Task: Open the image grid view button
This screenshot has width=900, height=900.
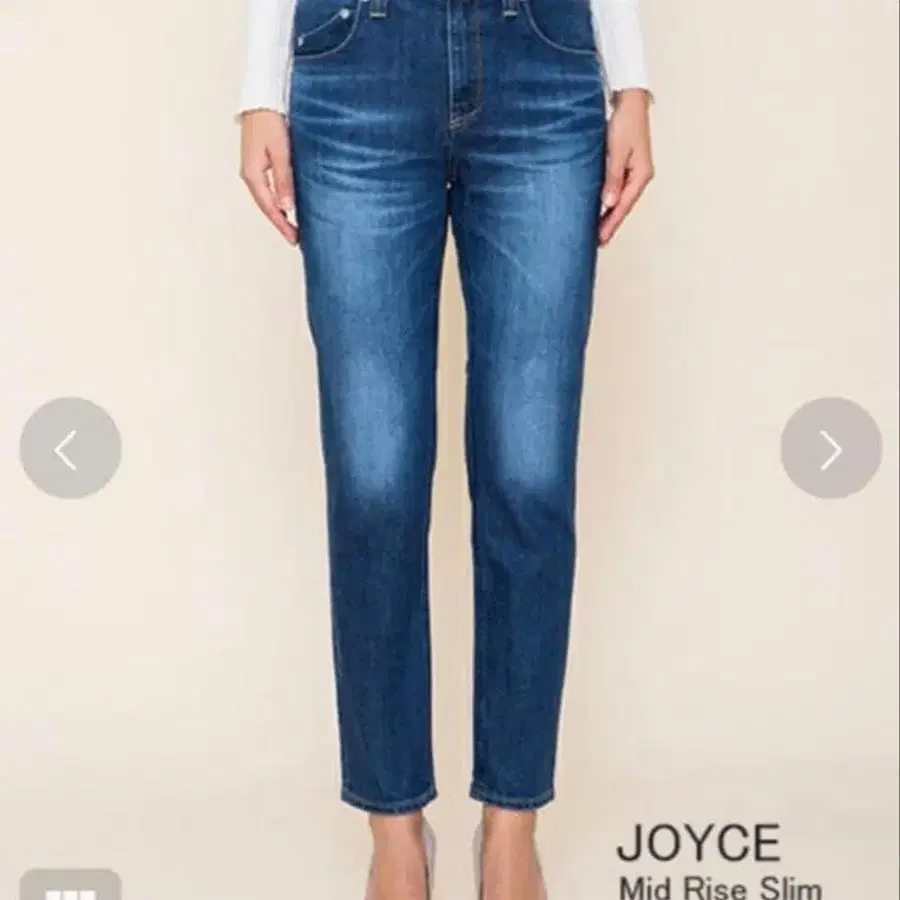Action: click(70, 887)
